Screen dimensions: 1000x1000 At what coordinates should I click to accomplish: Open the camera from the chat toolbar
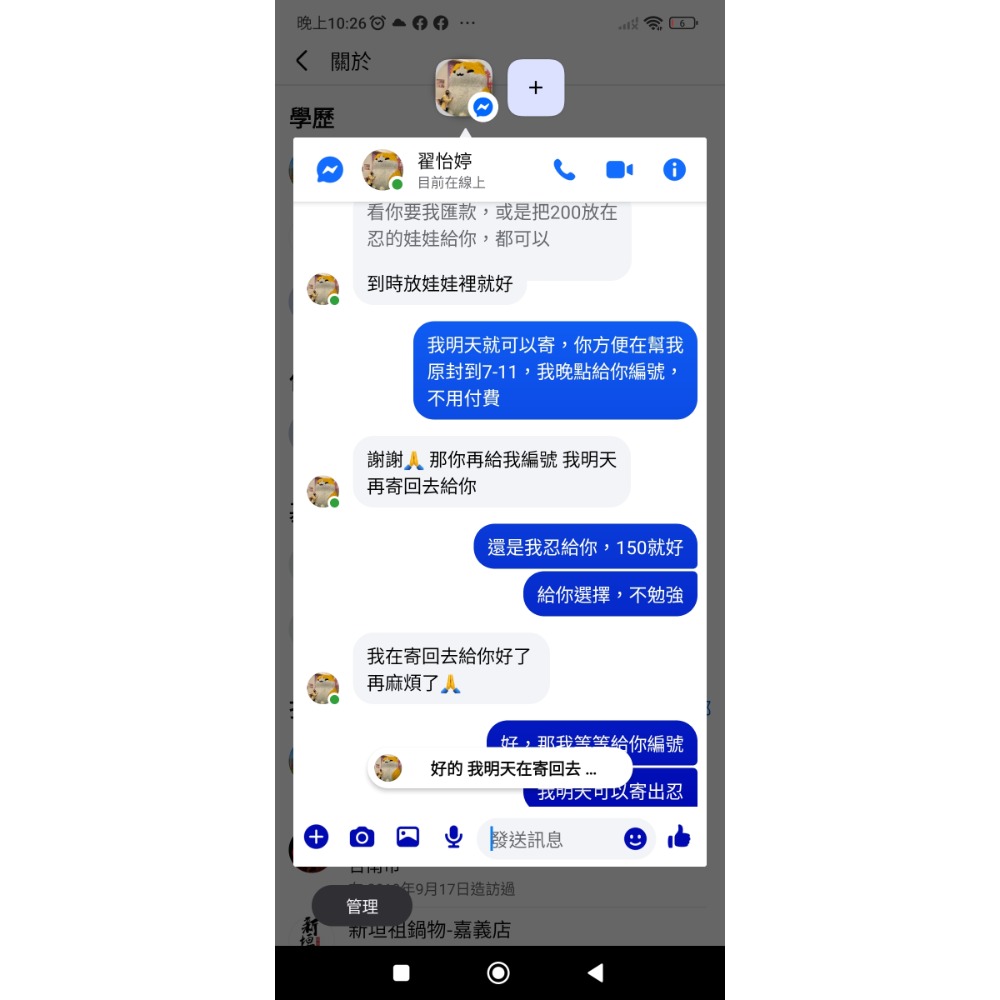362,837
